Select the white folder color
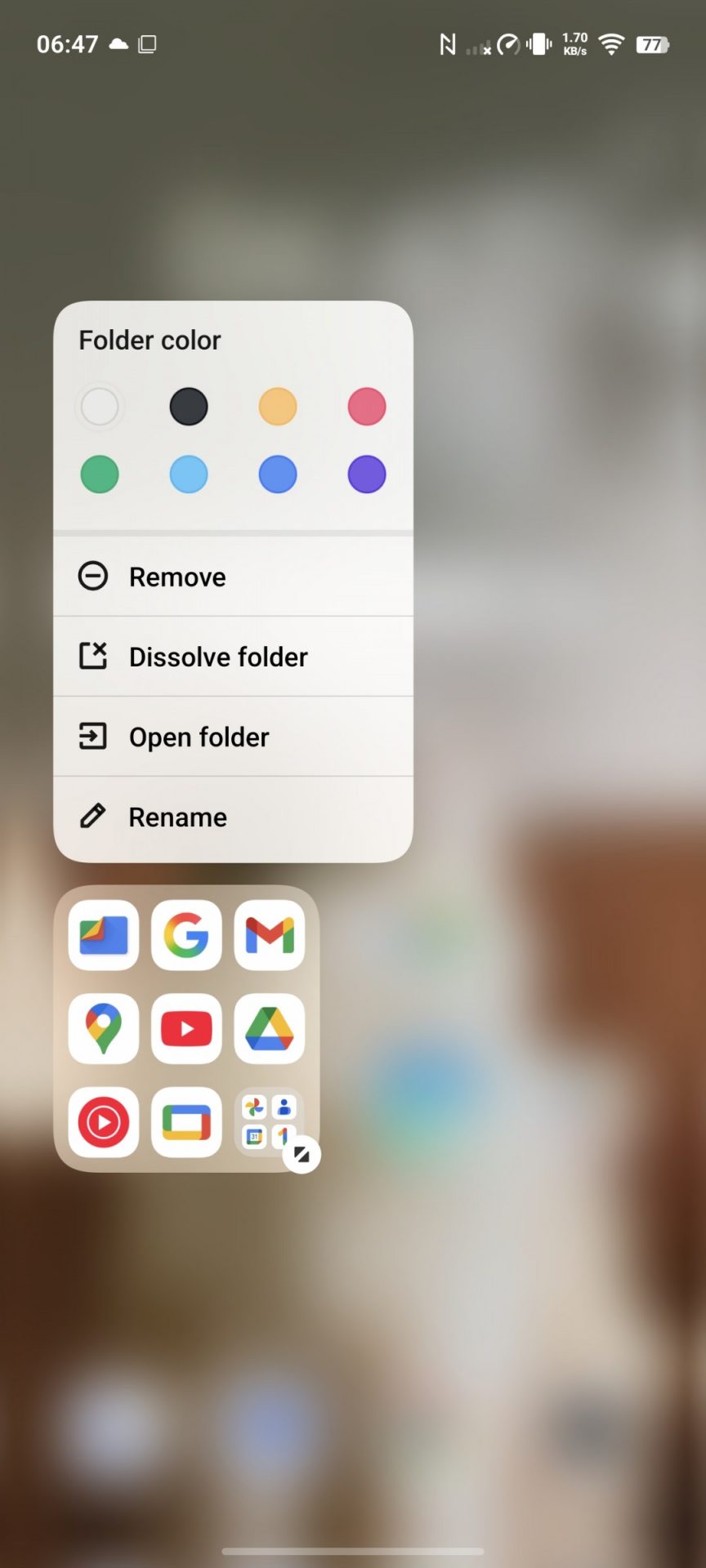Screen dimensions: 706x1568 point(100,407)
